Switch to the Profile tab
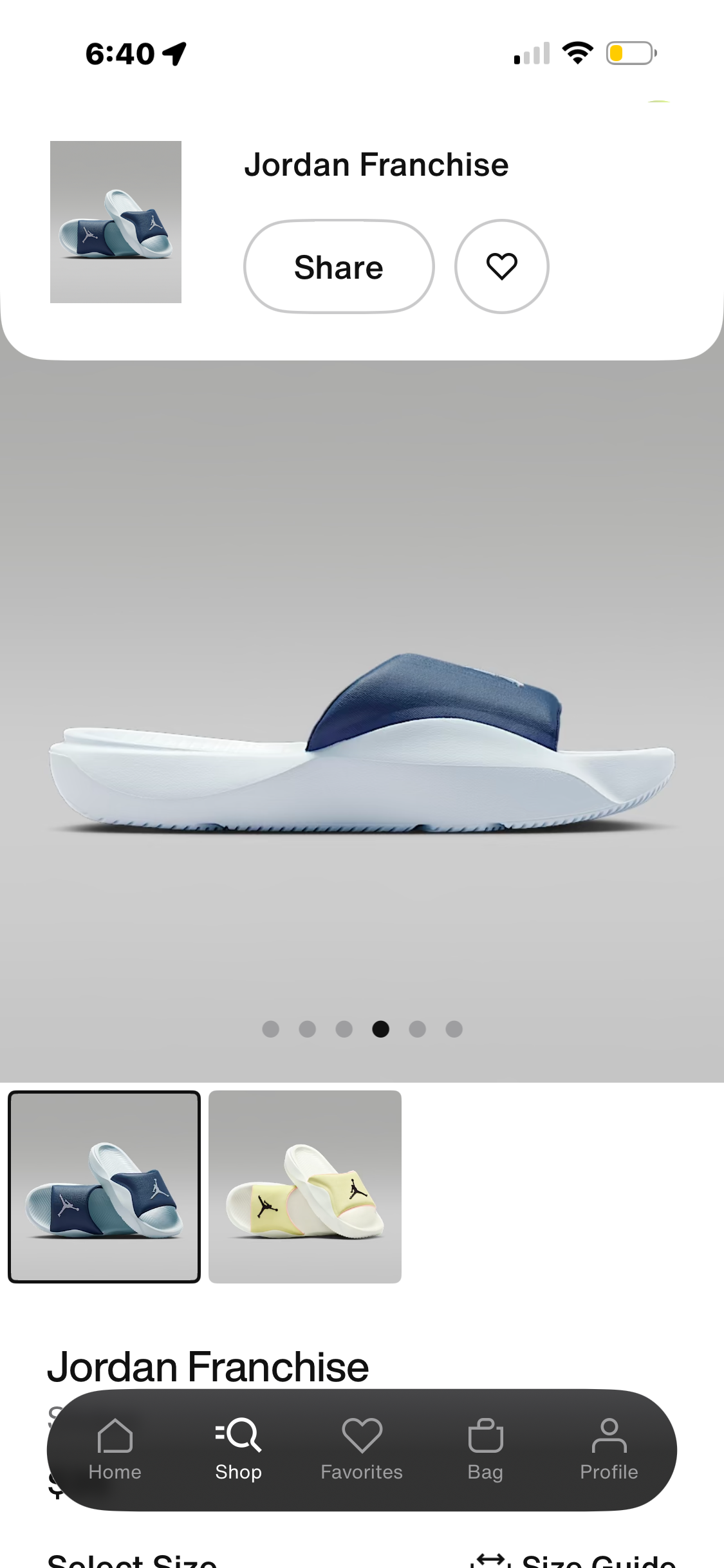Screen dimensions: 724x1568 tap(609, 1450)
